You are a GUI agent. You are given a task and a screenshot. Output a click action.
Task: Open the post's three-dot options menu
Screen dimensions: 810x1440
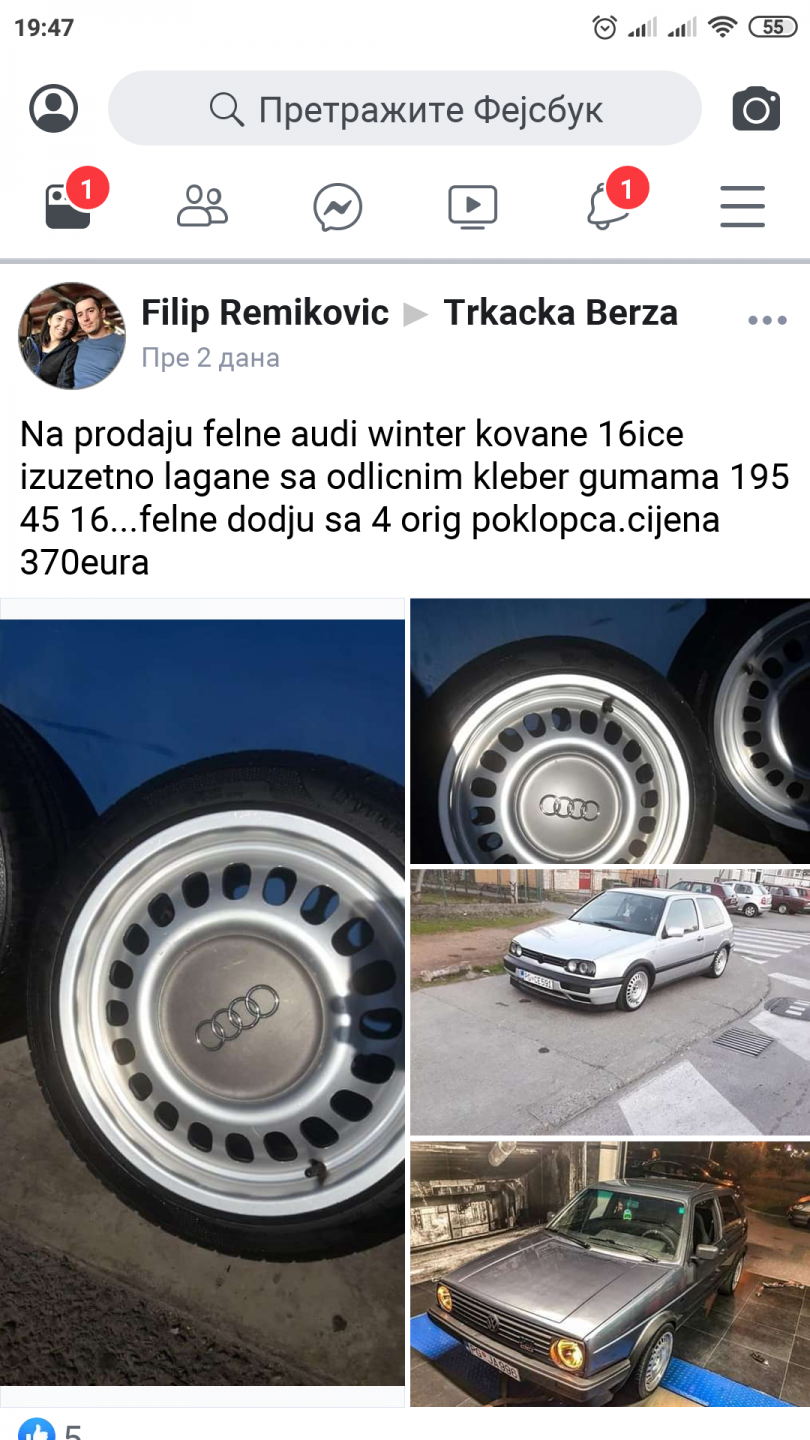click(x=767, y=320)
